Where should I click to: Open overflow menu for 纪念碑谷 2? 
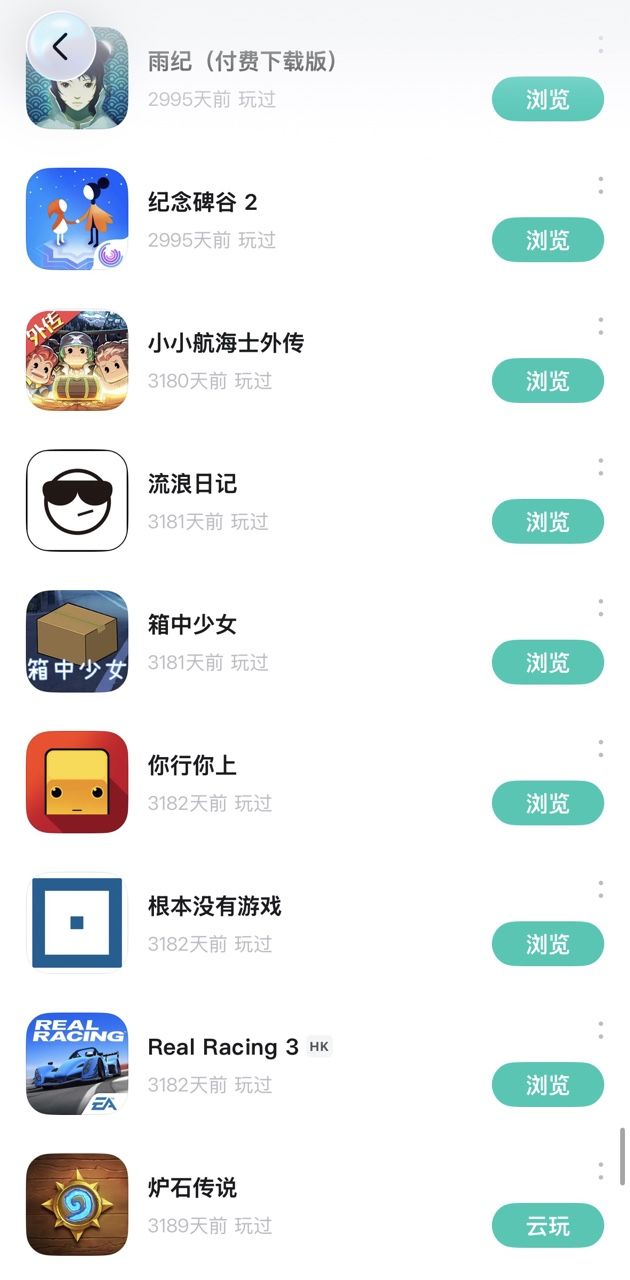(600, 185)
